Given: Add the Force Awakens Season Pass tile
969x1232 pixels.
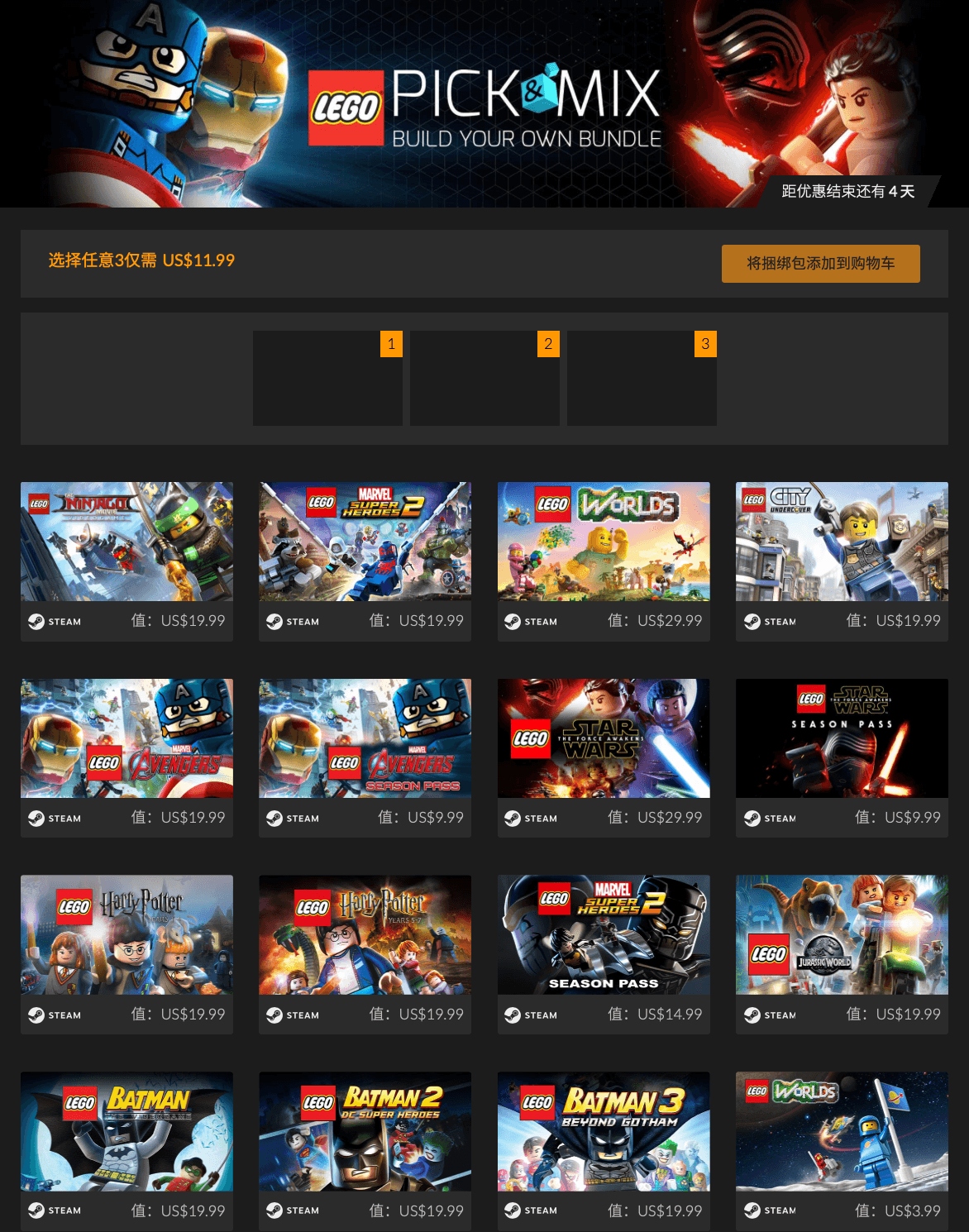Looking at the screenshot, I should pyautogui.click(x=842, y=739).
